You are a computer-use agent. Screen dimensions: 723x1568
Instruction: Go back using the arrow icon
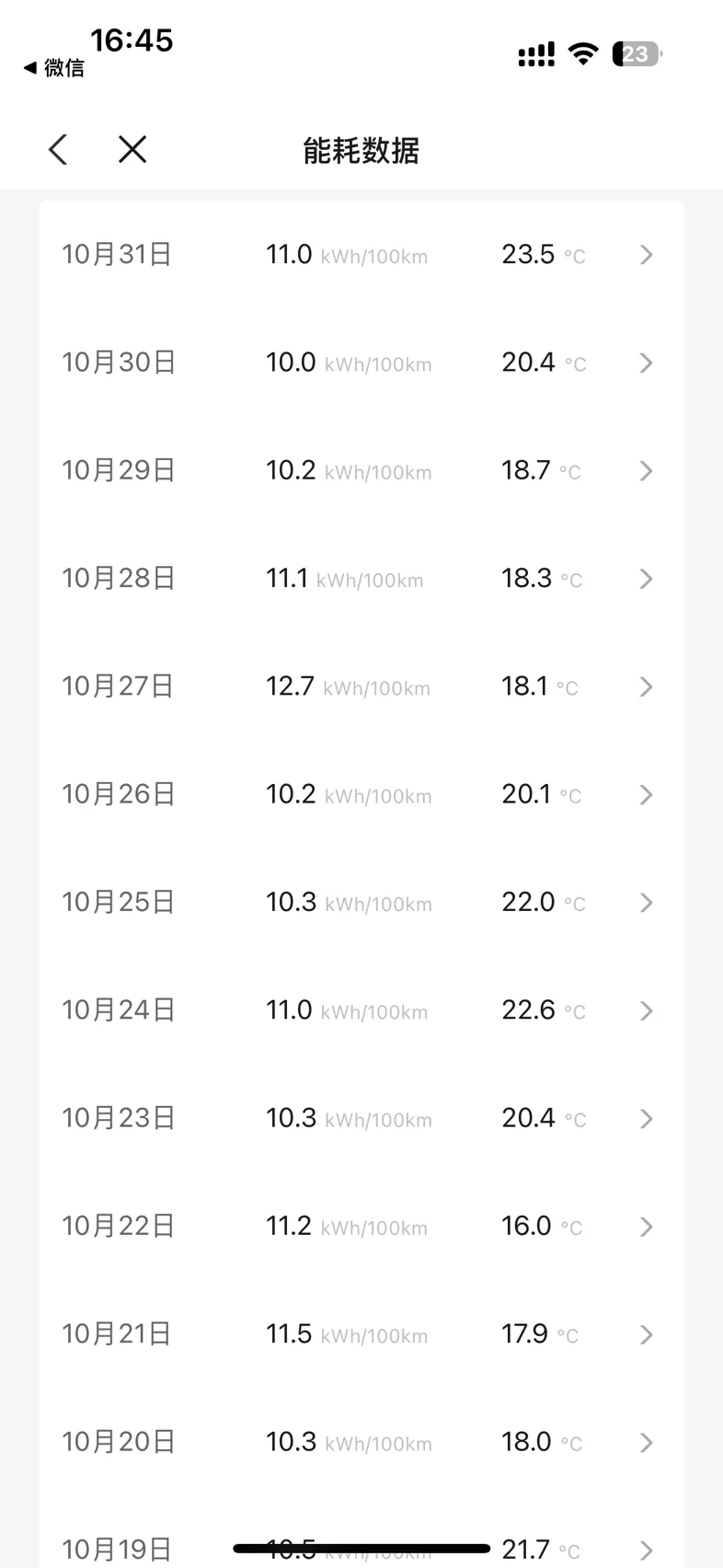58,149
